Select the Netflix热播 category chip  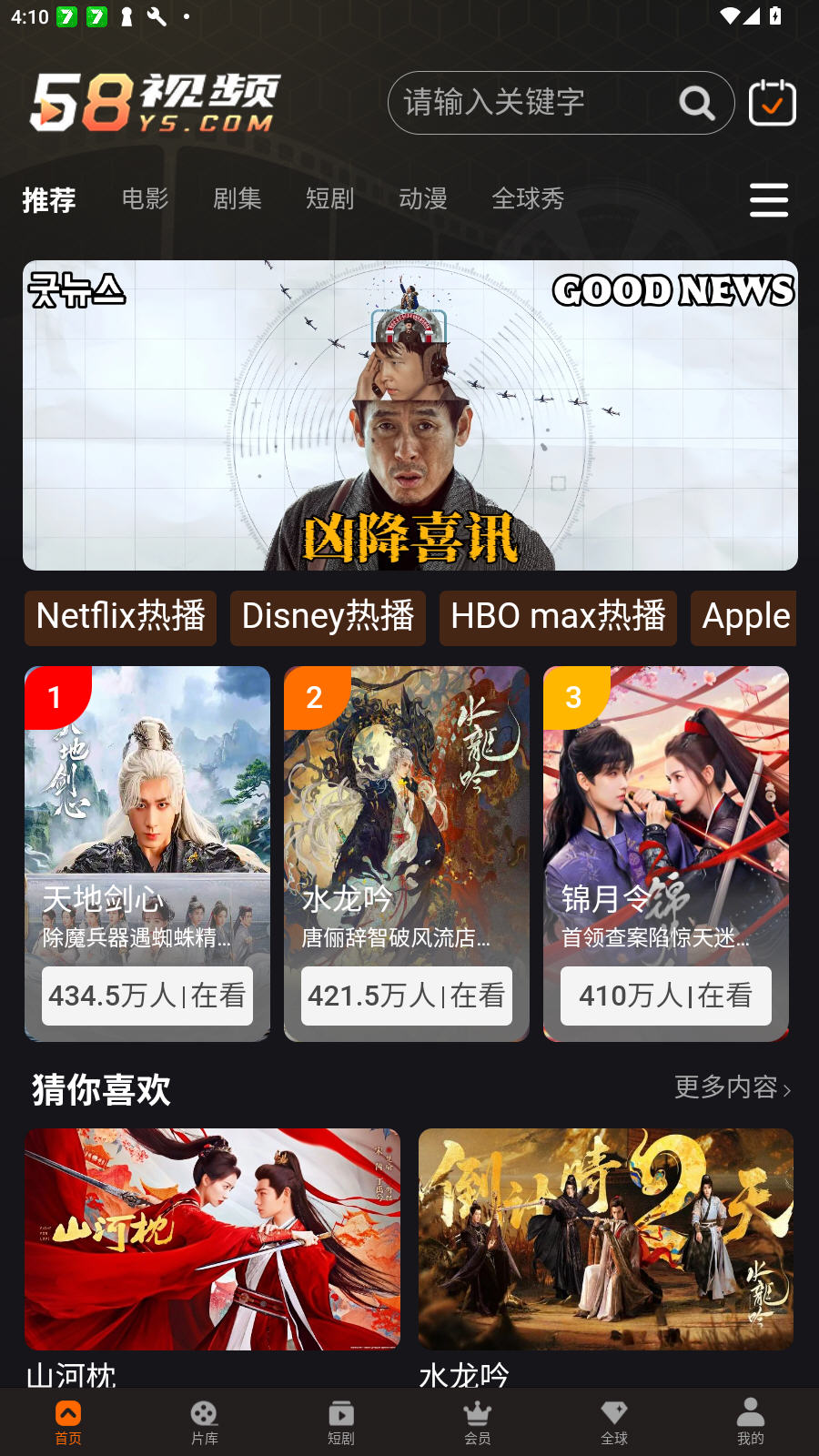(120, 618)
